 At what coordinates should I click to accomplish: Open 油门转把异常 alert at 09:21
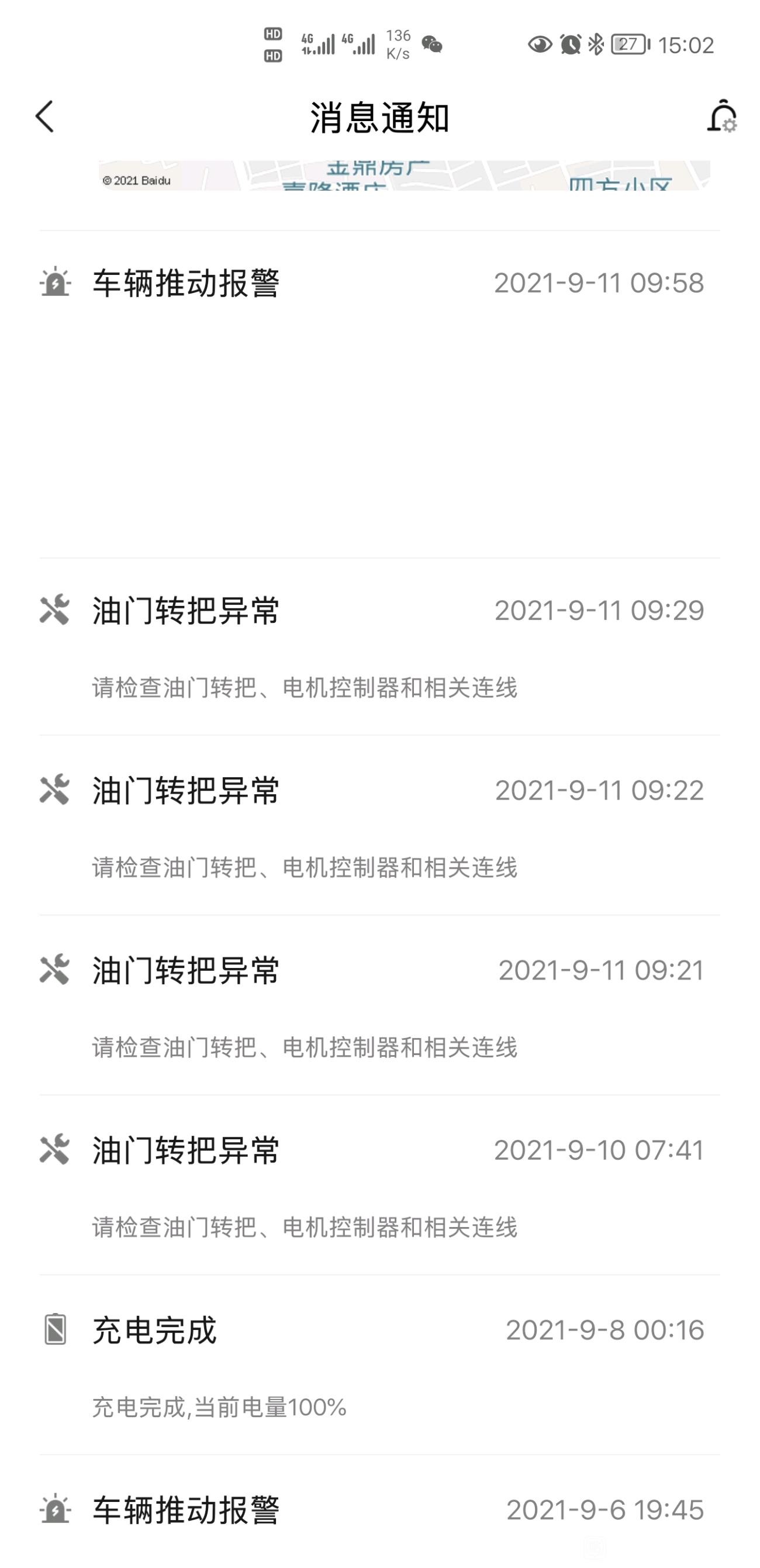(379, 1005)
